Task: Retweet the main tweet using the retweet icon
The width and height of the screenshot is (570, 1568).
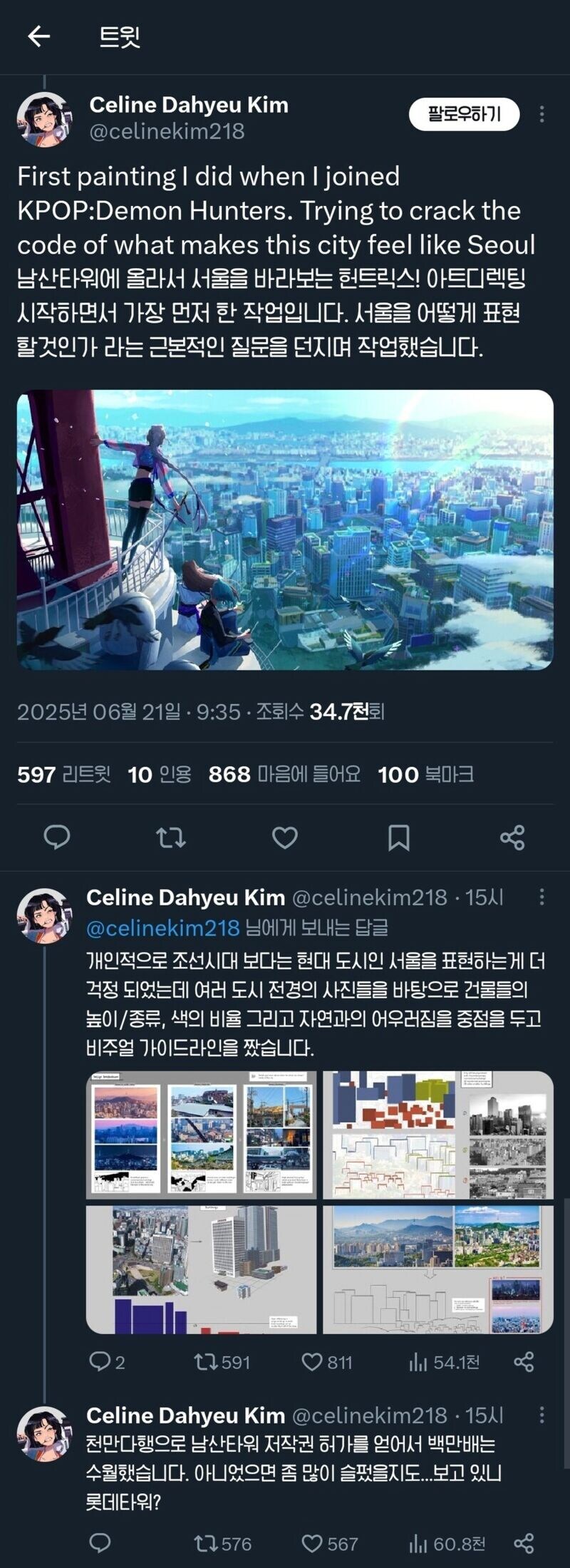Action: point(171,840)
